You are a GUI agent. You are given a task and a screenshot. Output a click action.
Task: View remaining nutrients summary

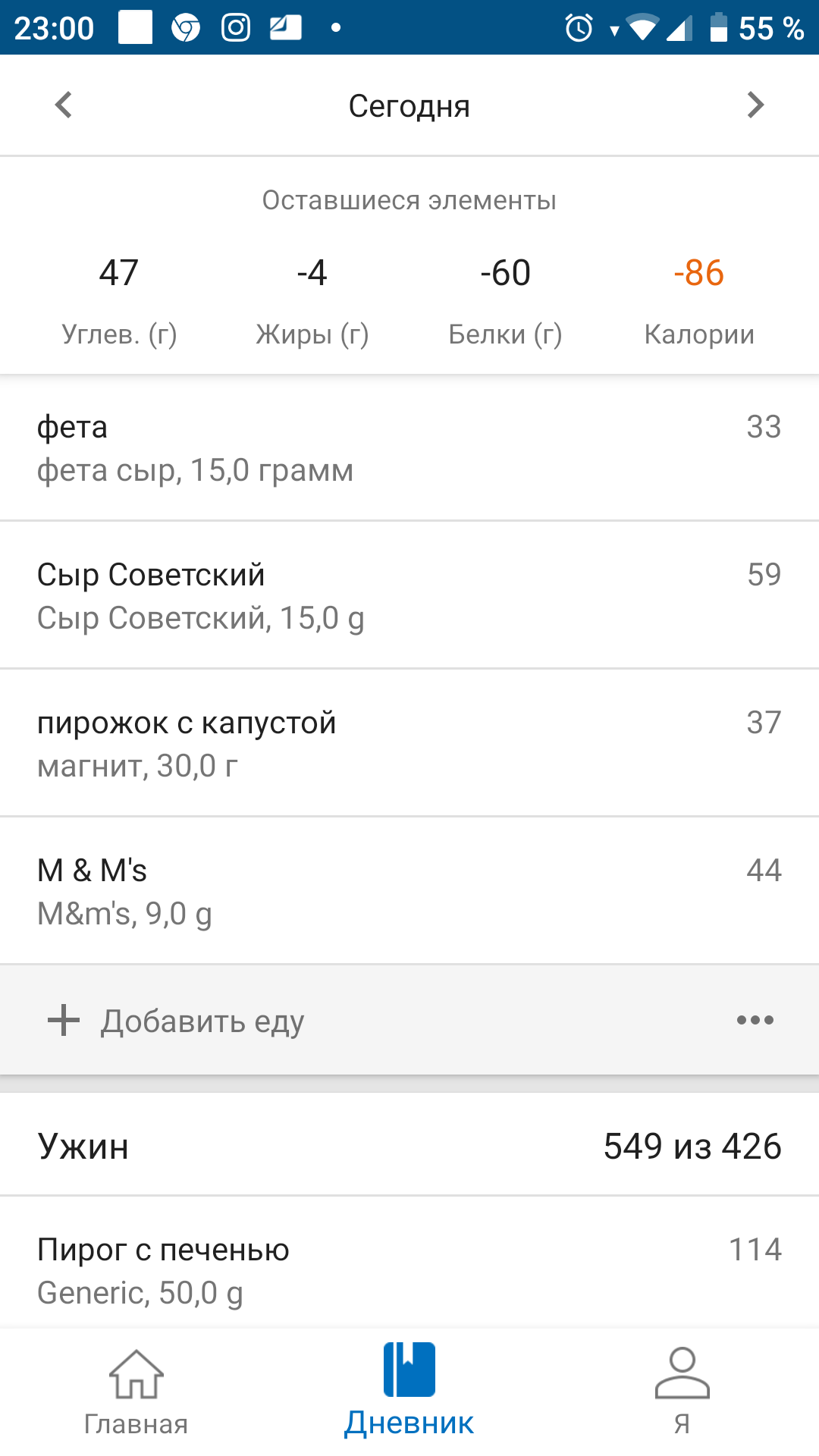[x=409, y=273]
